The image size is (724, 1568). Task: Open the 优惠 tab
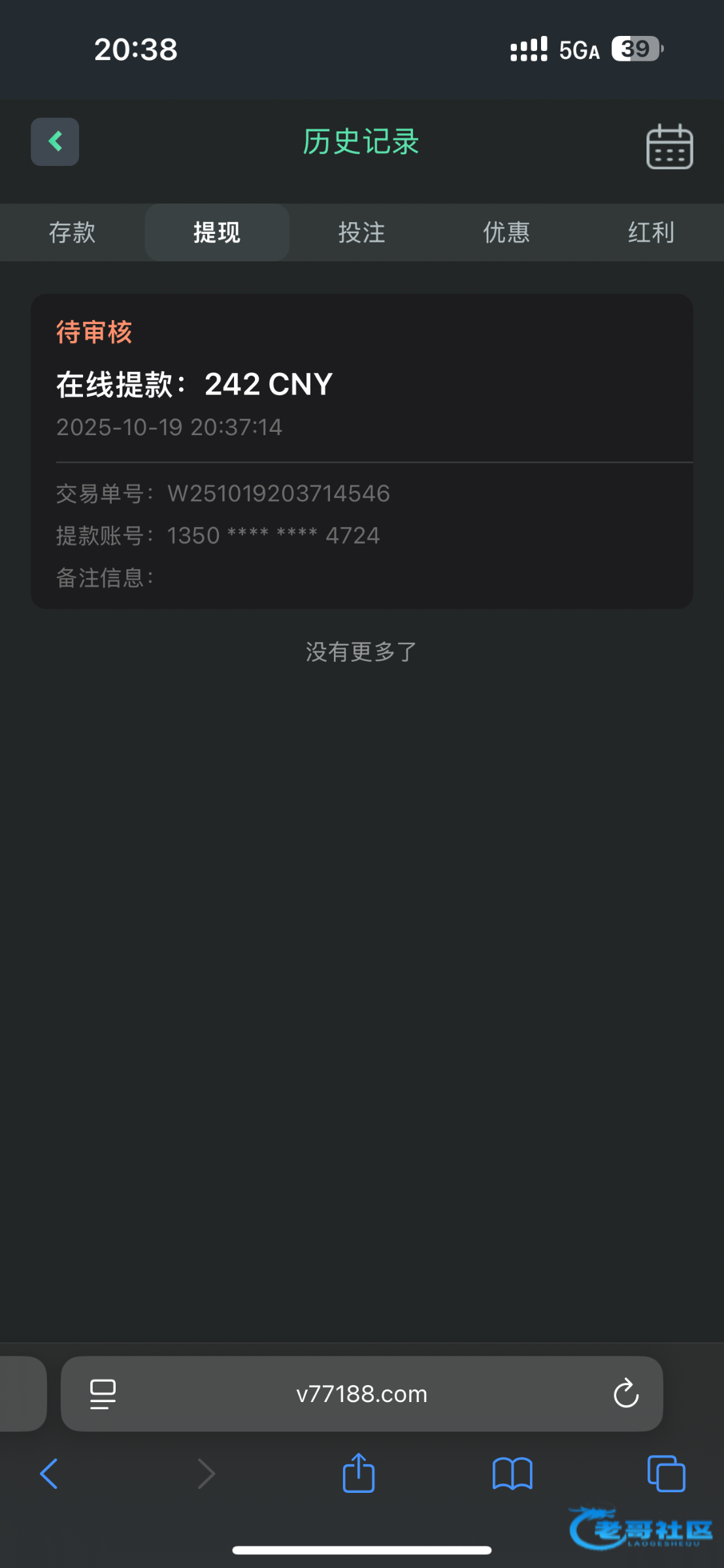506,233
